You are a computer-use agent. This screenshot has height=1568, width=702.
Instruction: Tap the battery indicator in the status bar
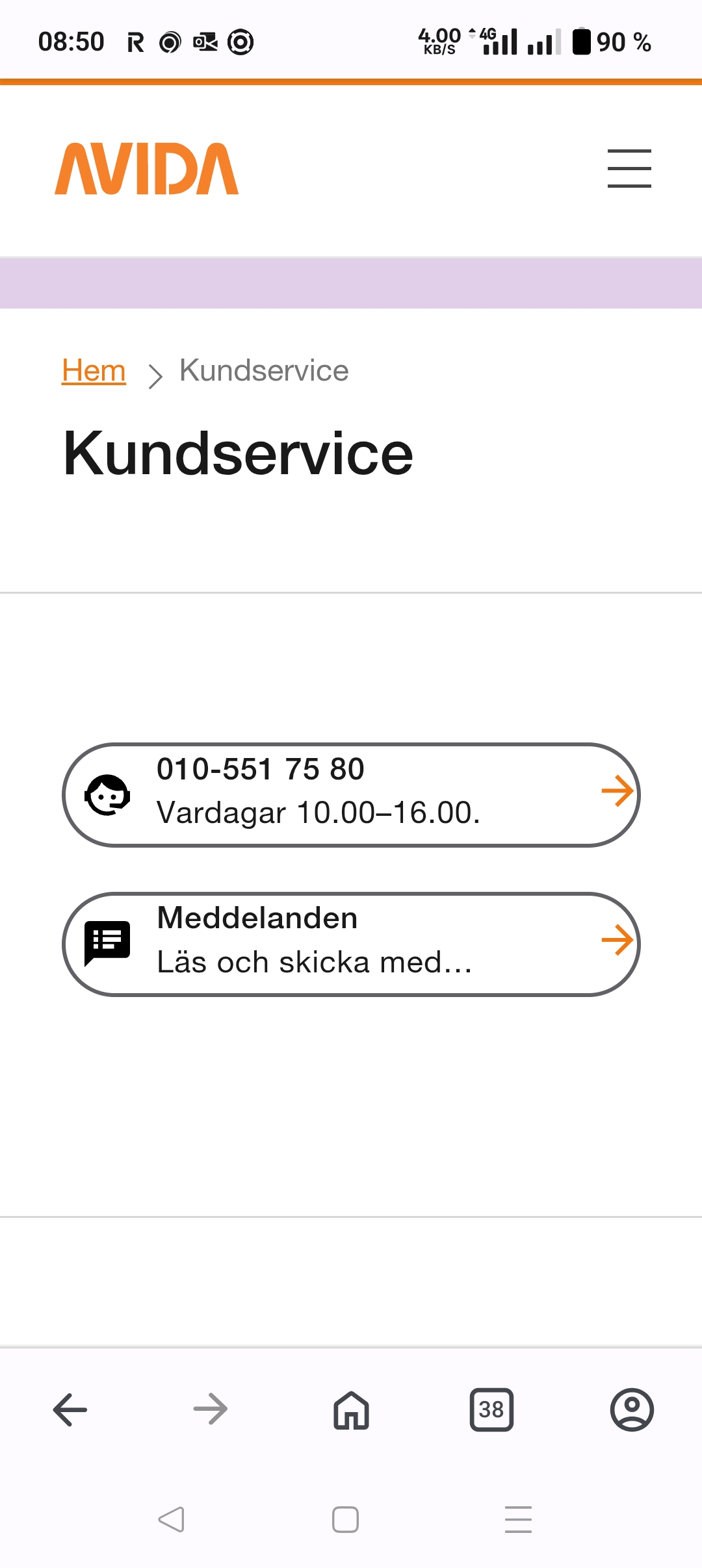click(x=582, y=41)
